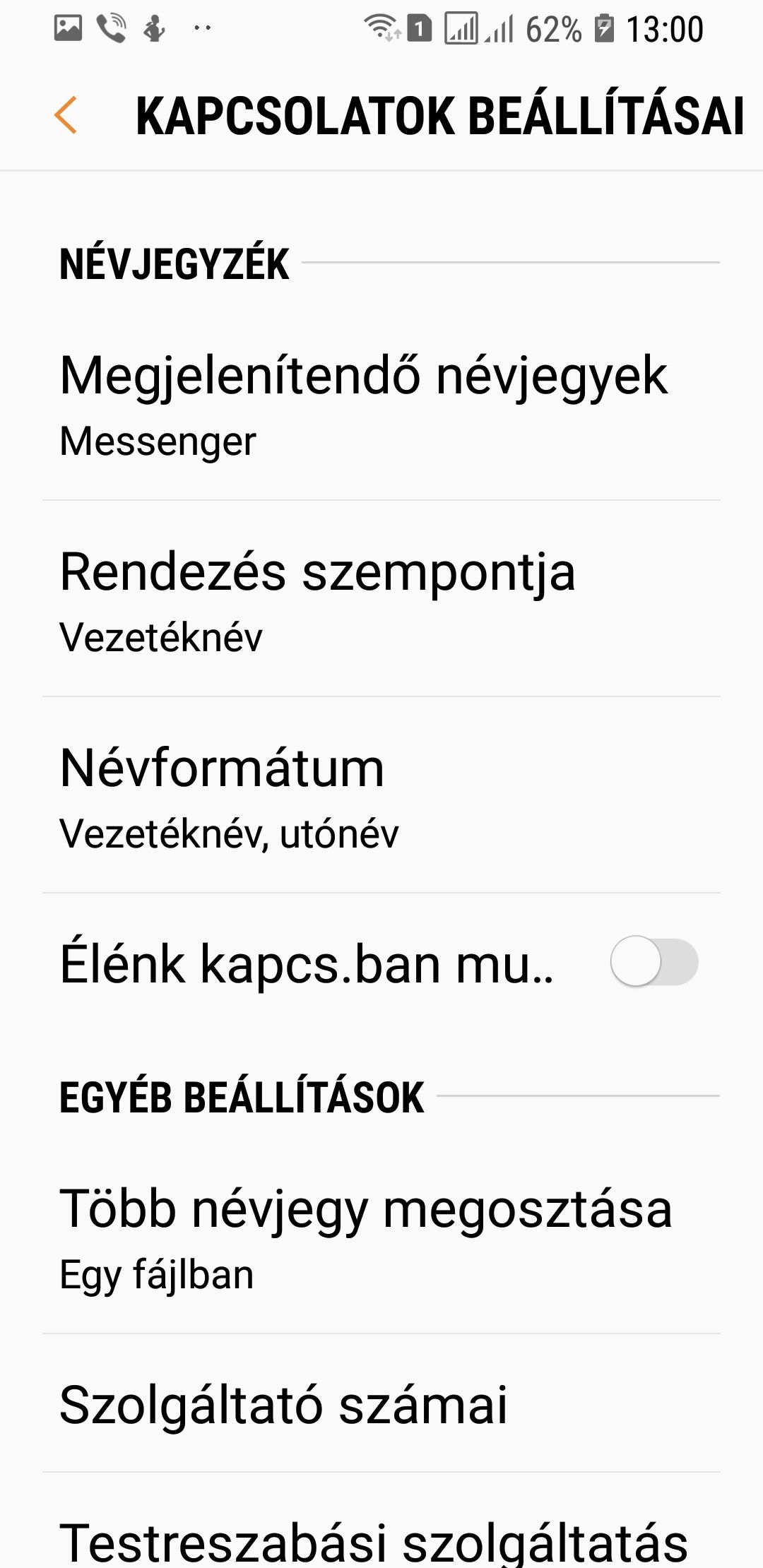Open Több névjegy megosztása

[x=381, y=1236]
